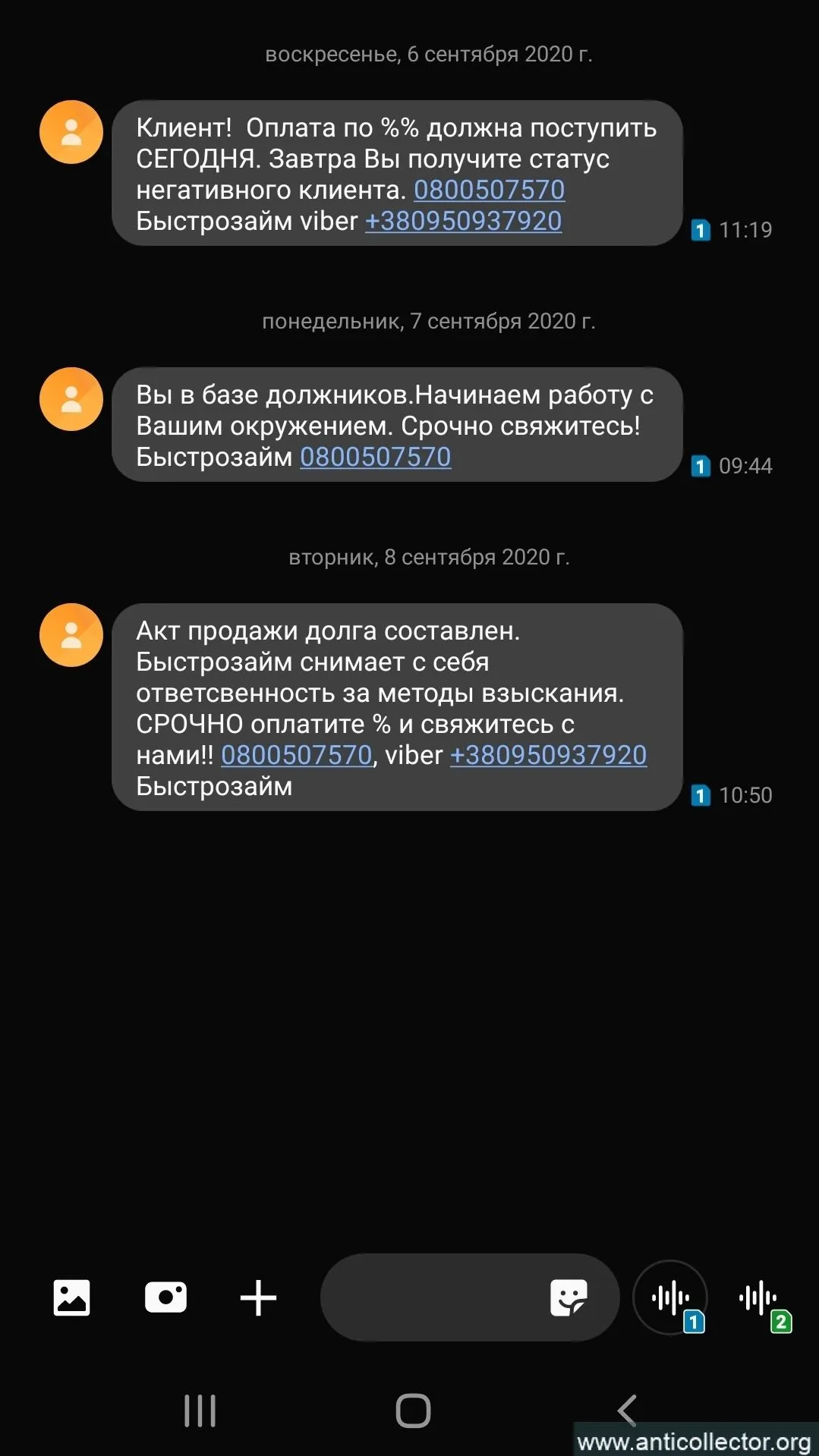Tap the message text input field
Viewport: 819px width, 1456px height.
[x=433, y=1297]
